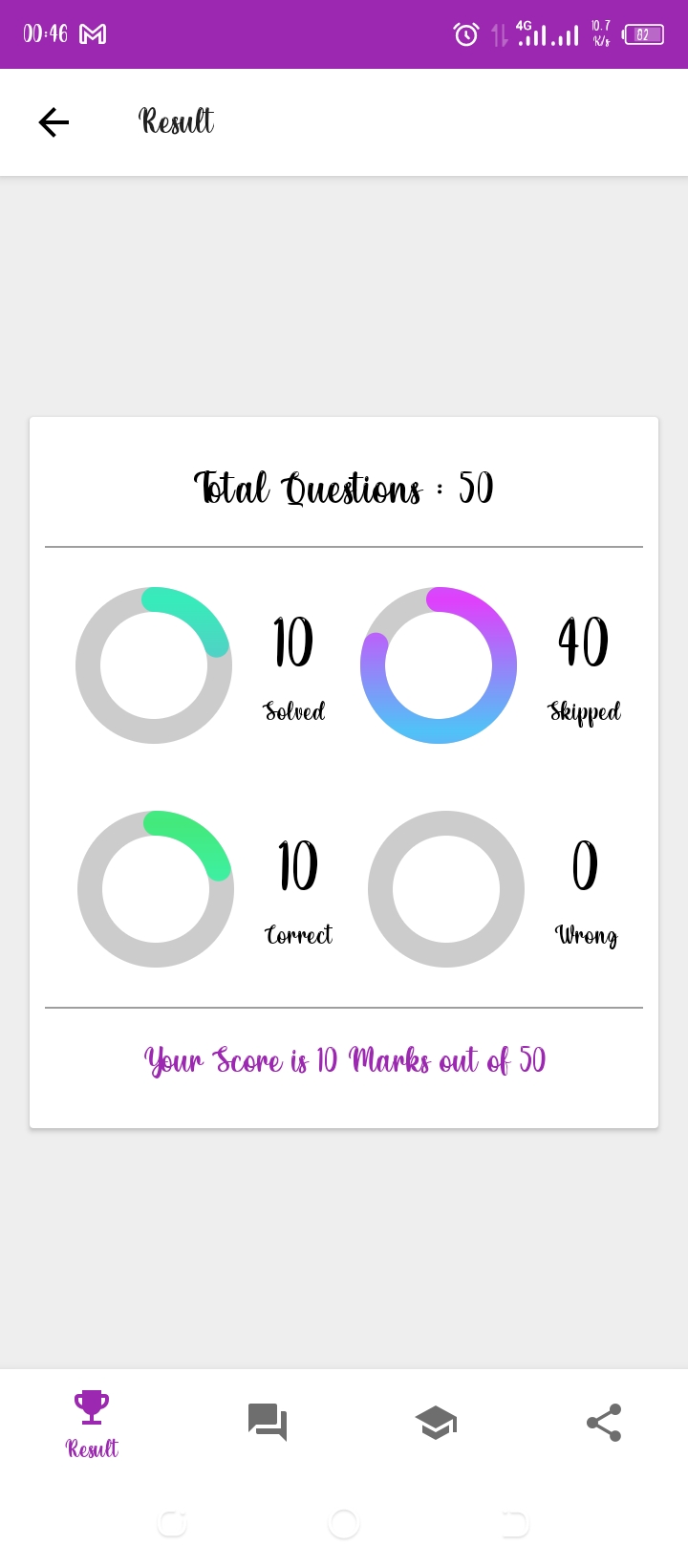
Task: Tap the share icon in bottom bar
Action: click(x=604, y=1423)
